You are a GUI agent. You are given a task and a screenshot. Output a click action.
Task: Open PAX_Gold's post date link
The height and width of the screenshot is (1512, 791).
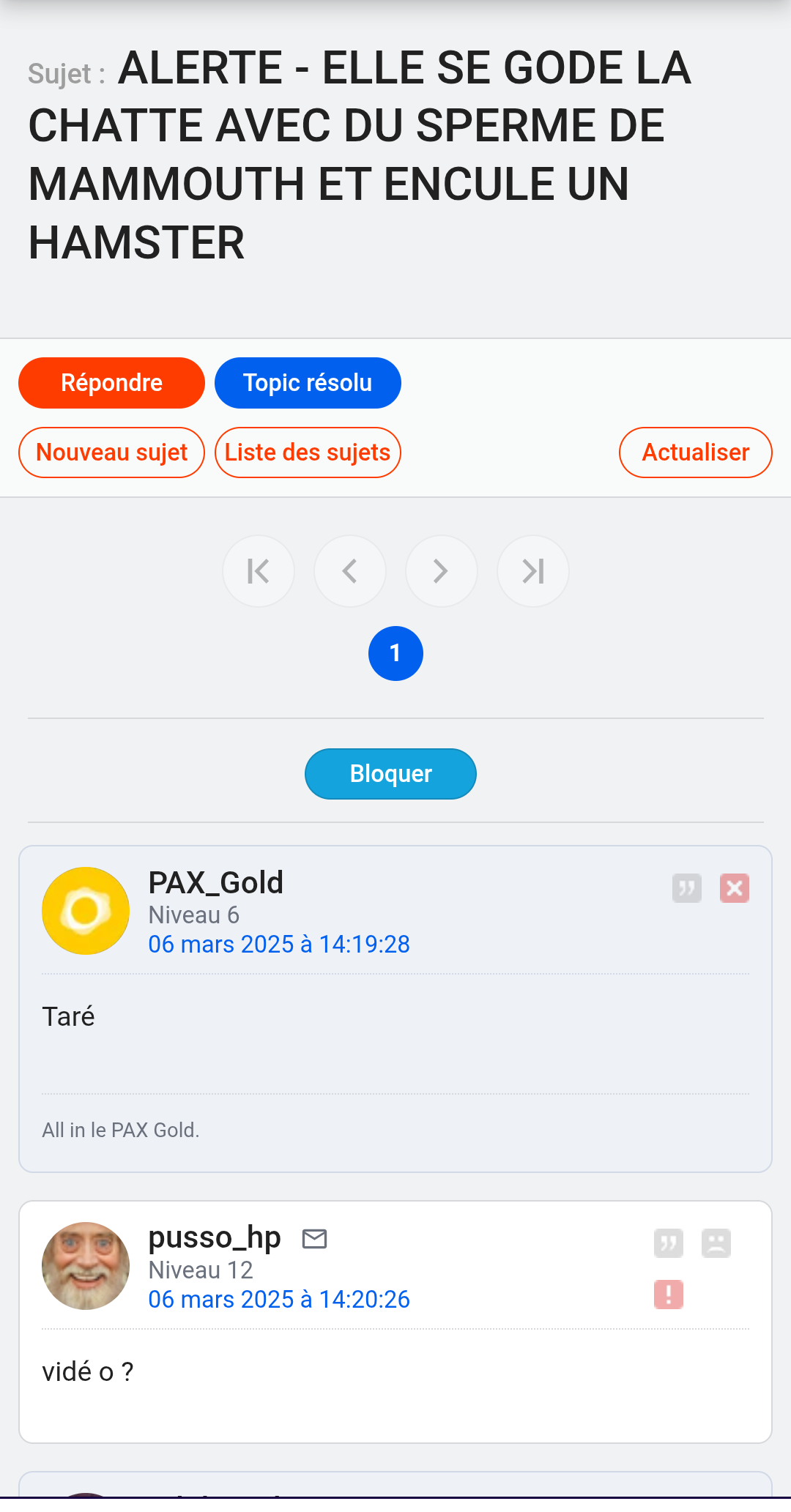279,945
